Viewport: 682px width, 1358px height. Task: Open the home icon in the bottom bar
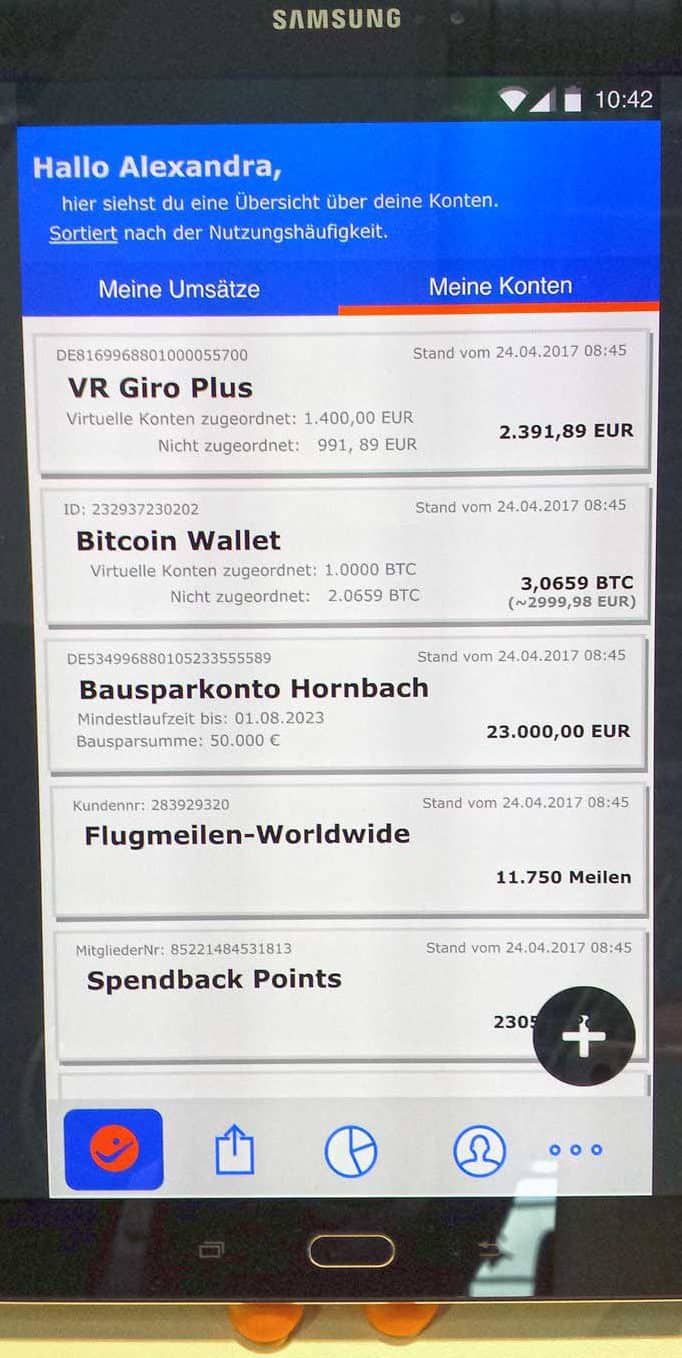(x=114, y=1149)
